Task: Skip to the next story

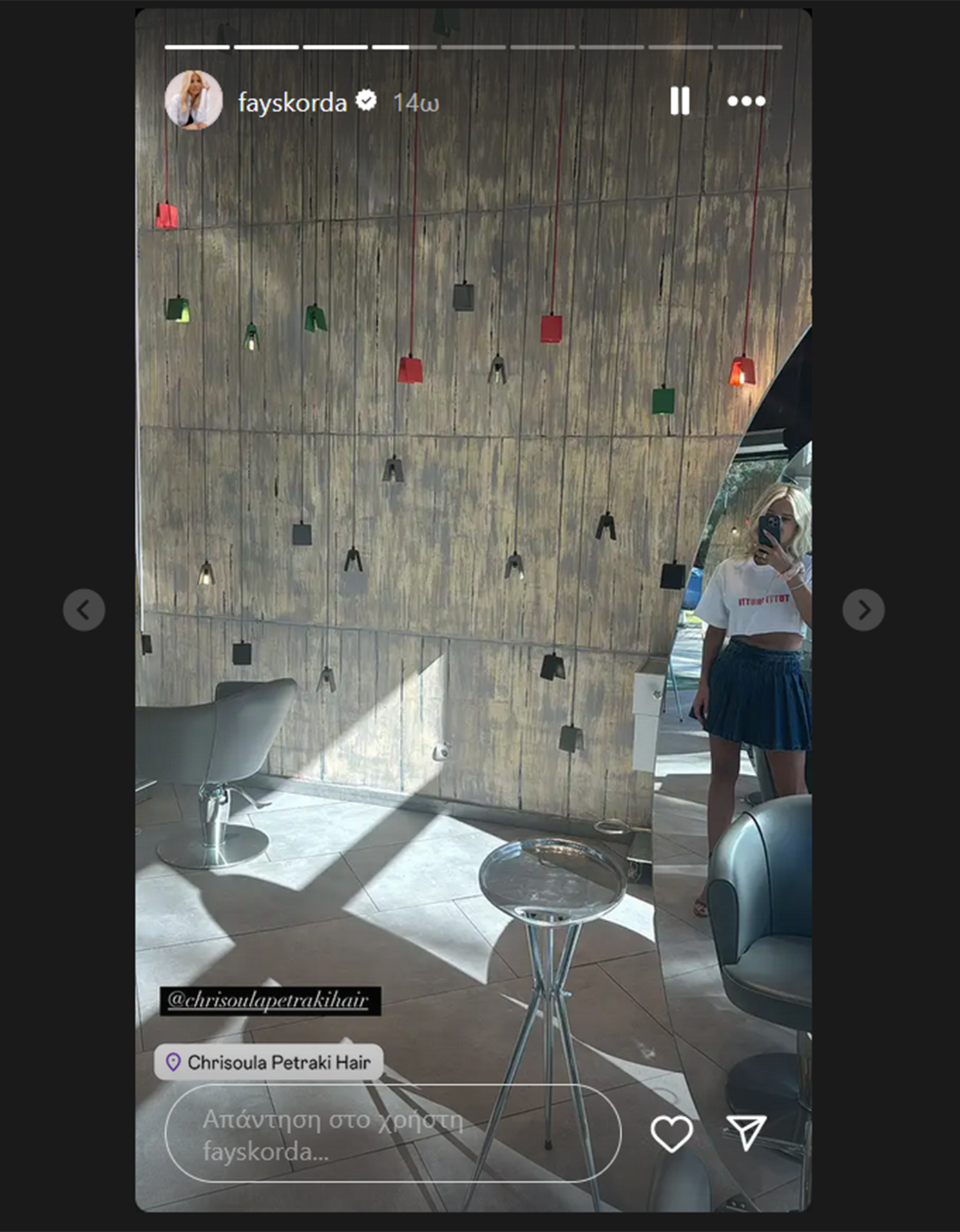Action: pos(863,610)
